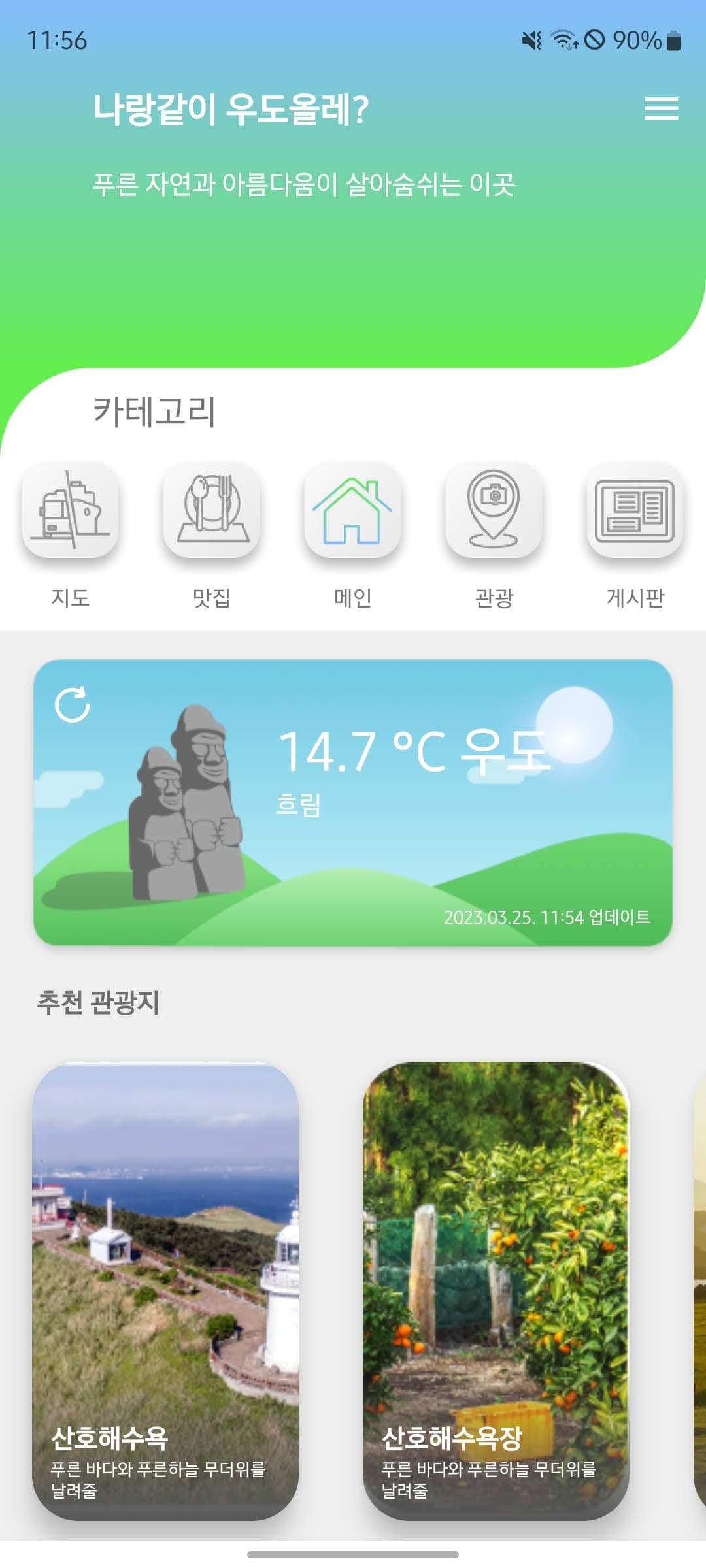Image resolution: width=706 pixels, height=1568 pixels.
Task: Open the 맛집 restaurants category
Action: point(212,511)
